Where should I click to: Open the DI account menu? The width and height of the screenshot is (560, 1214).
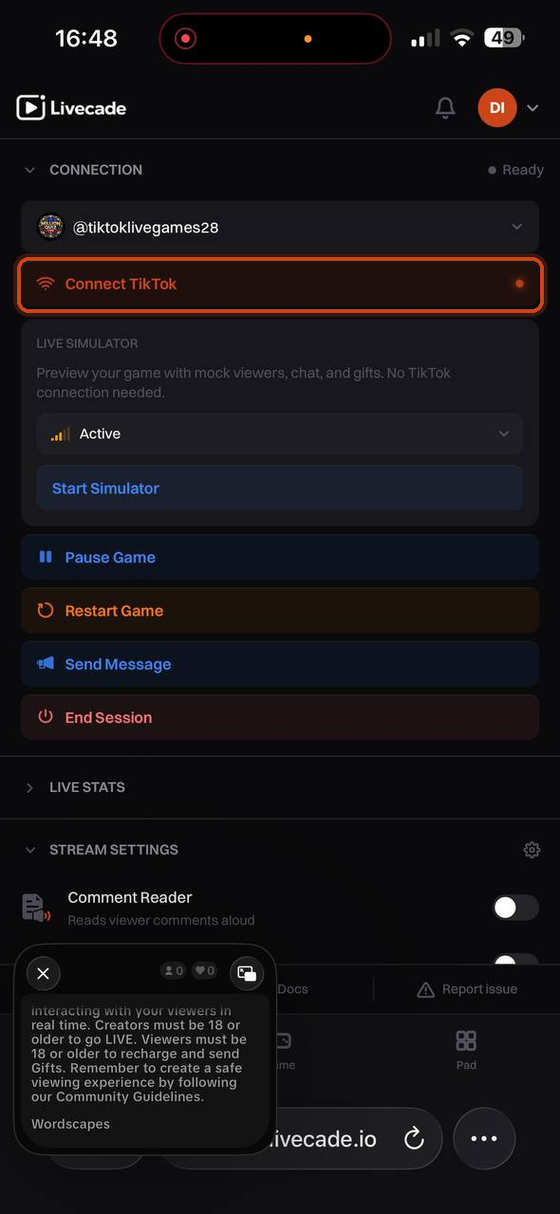(509, 108)
